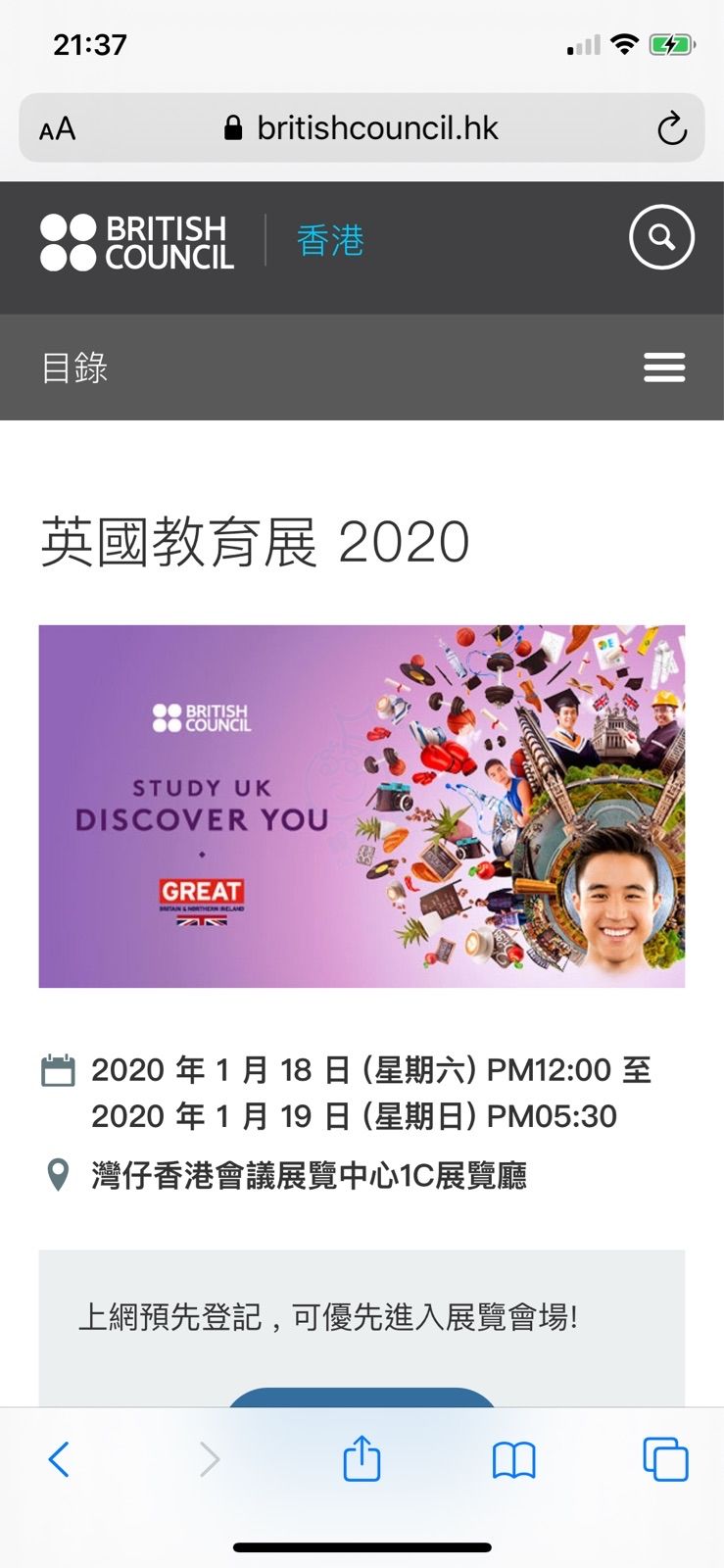Viewport: 724px width, 1568px height.
Task: Tap the britishcouncil.hk address bar
Action: pos(362,128)
